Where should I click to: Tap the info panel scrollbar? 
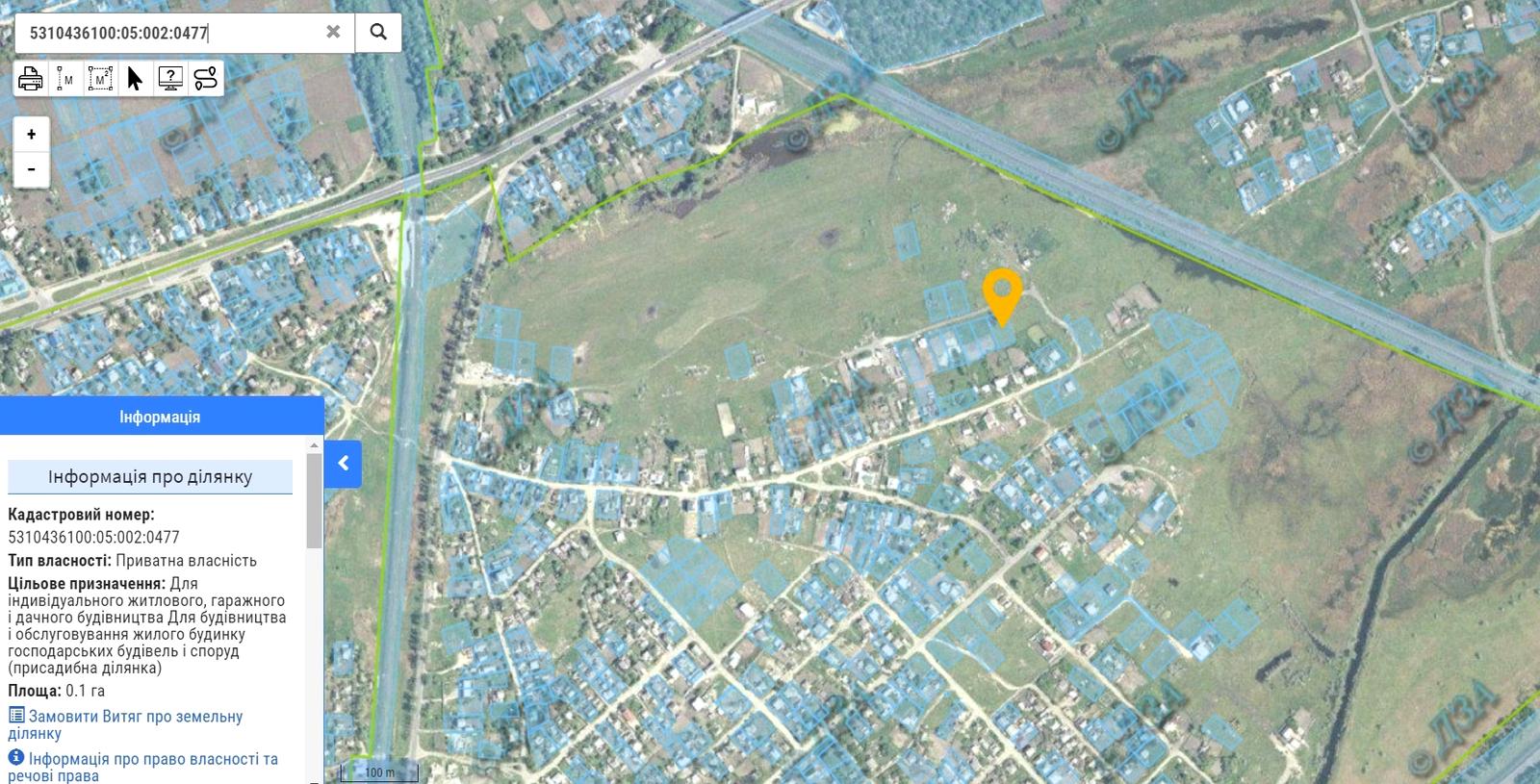click(315, 500)
